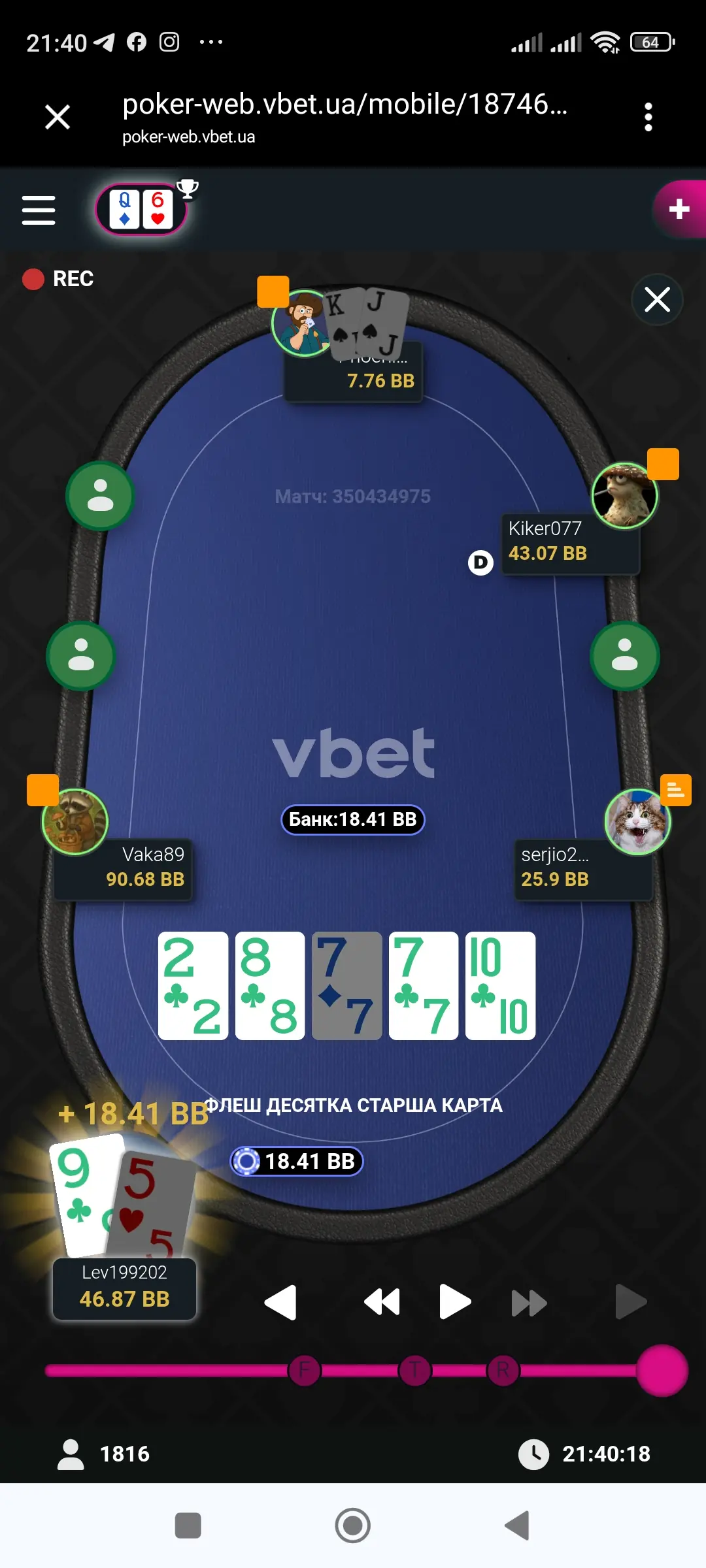The width and height of the screenshot is (706, 1568).
Task: Go to the previous hand
Action: [280, 1303]
